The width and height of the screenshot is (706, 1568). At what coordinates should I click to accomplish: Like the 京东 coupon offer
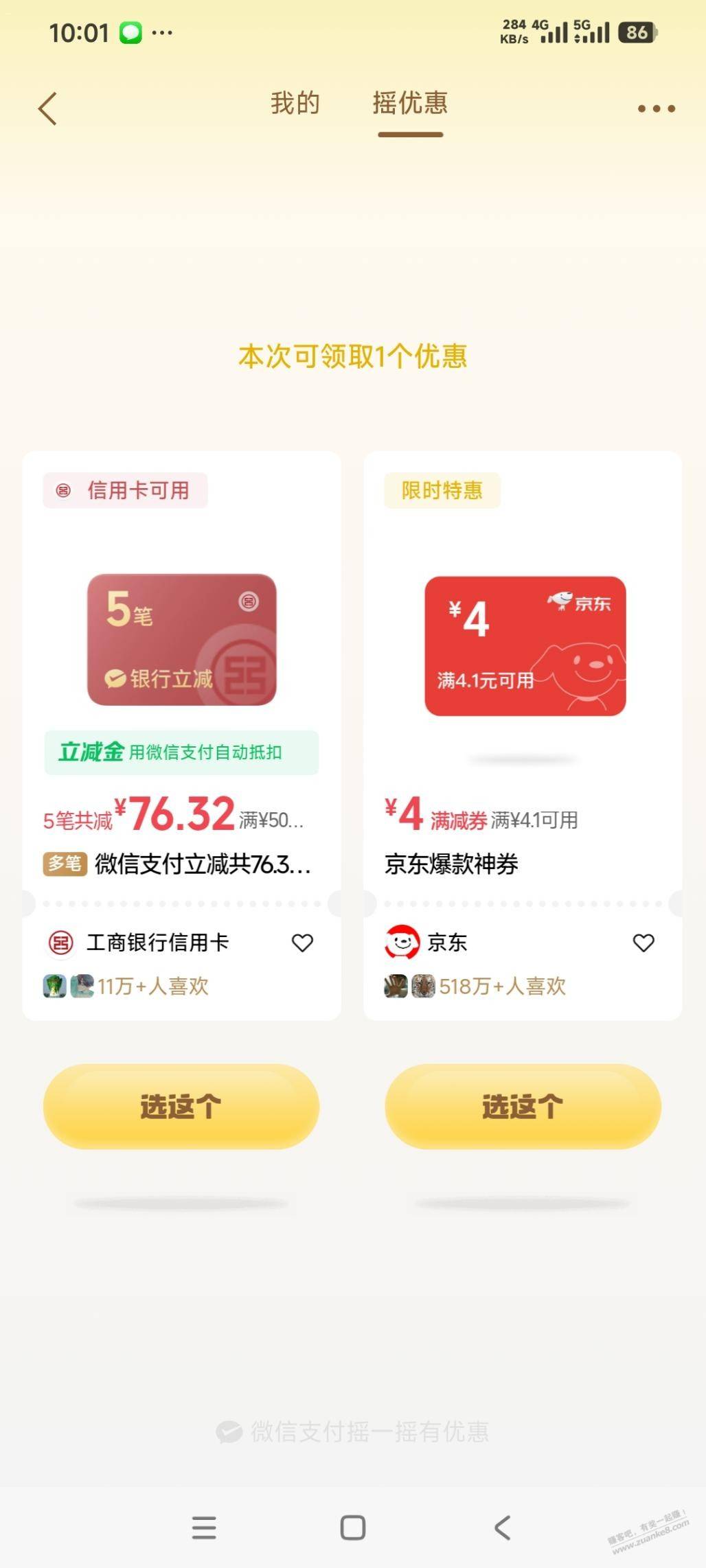coord(643,943)
